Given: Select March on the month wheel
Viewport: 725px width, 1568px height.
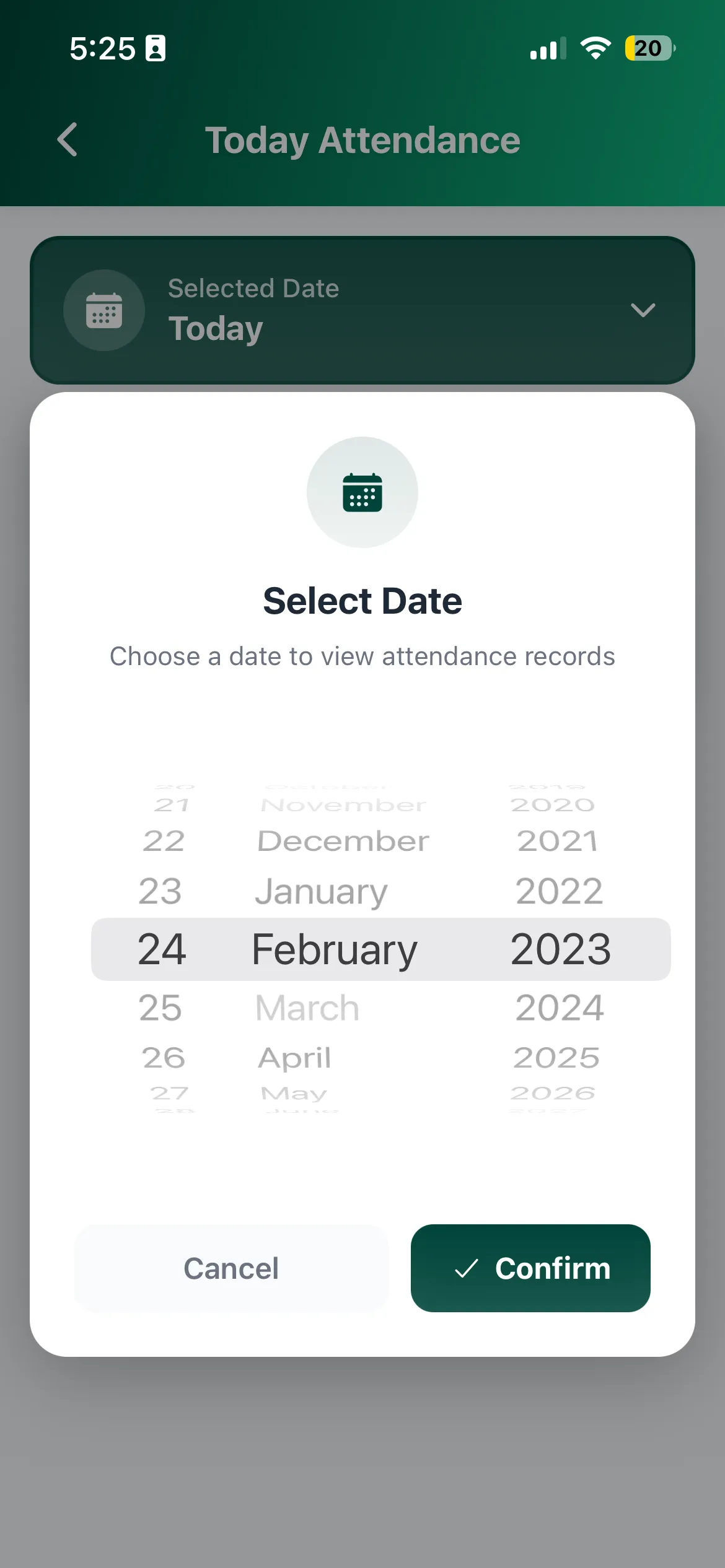Looking at the screenshot, I should point(305,1008).
